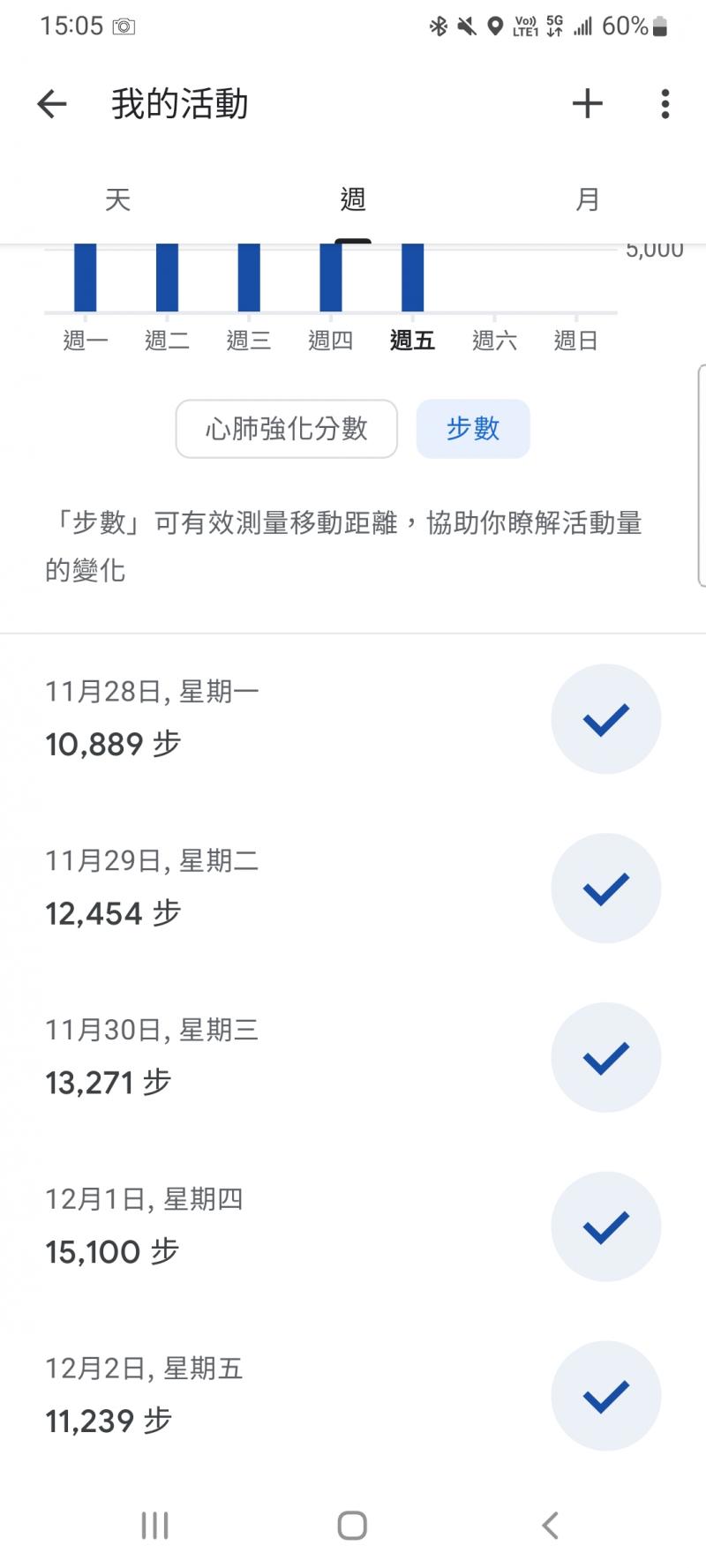This screenshot has width=706, height=1568.
Task: Add a new activity with the plus icon
Action: (x=587, y=104)
